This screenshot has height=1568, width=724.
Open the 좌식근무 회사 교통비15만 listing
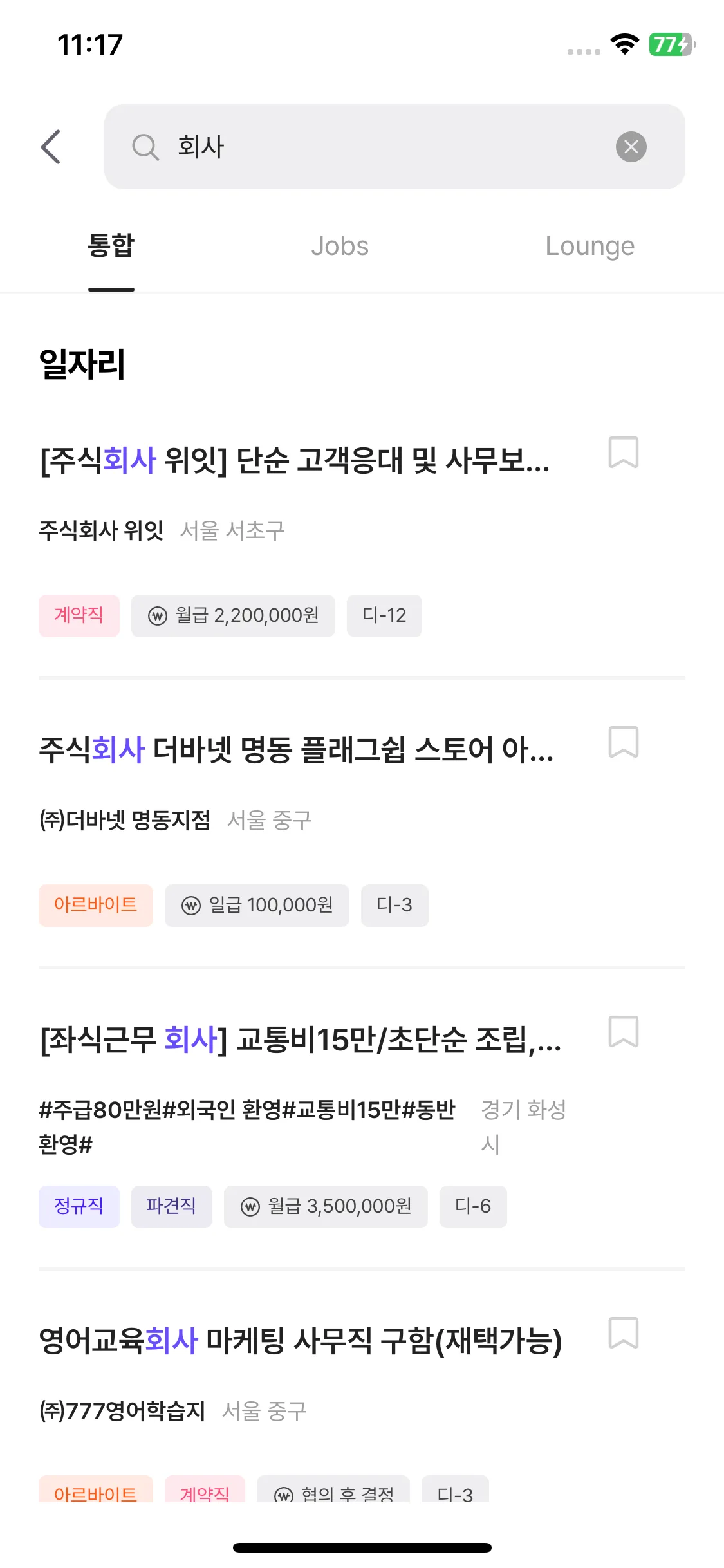click(300, 1040)
